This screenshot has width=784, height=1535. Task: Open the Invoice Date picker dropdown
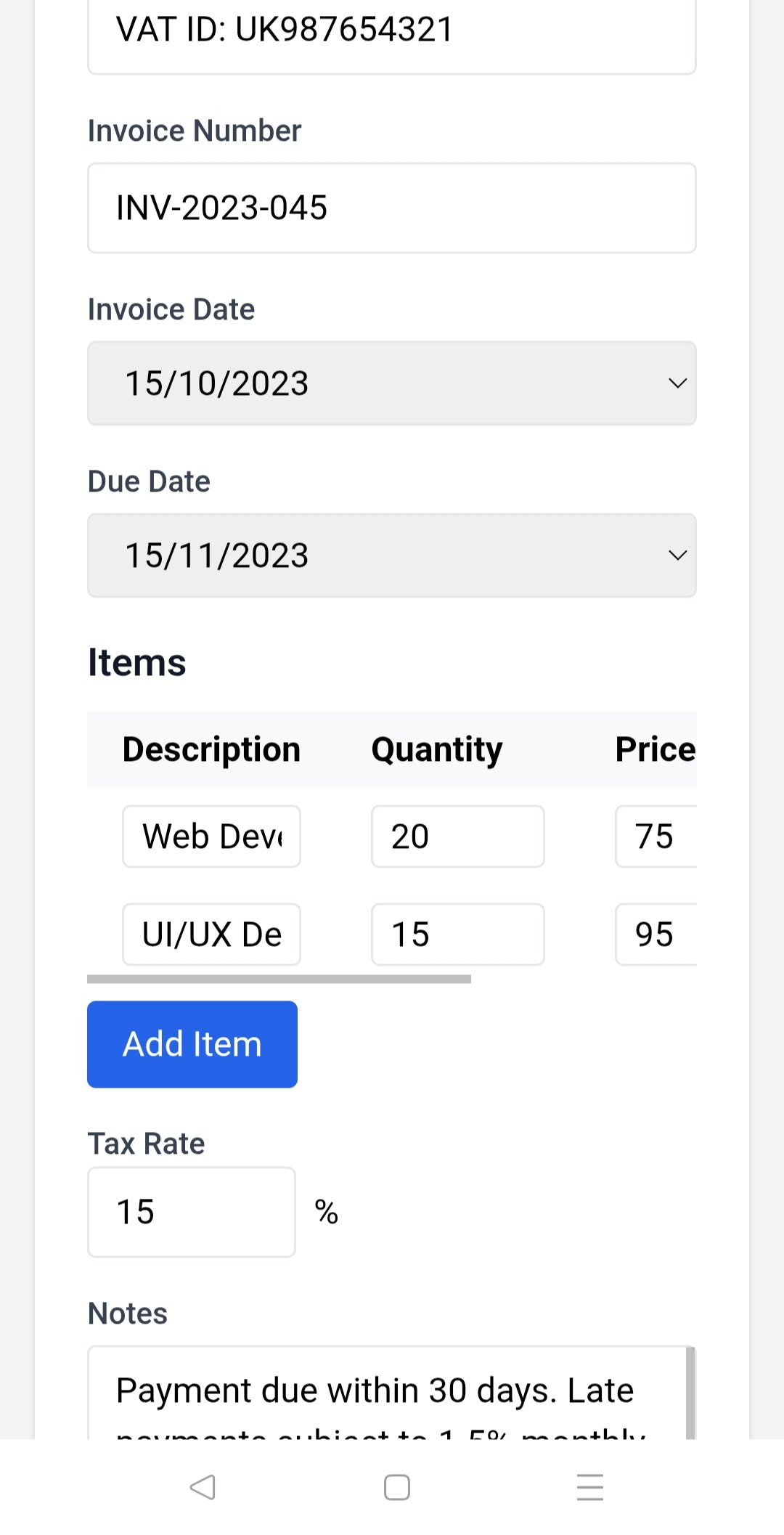tap(392, 383)
